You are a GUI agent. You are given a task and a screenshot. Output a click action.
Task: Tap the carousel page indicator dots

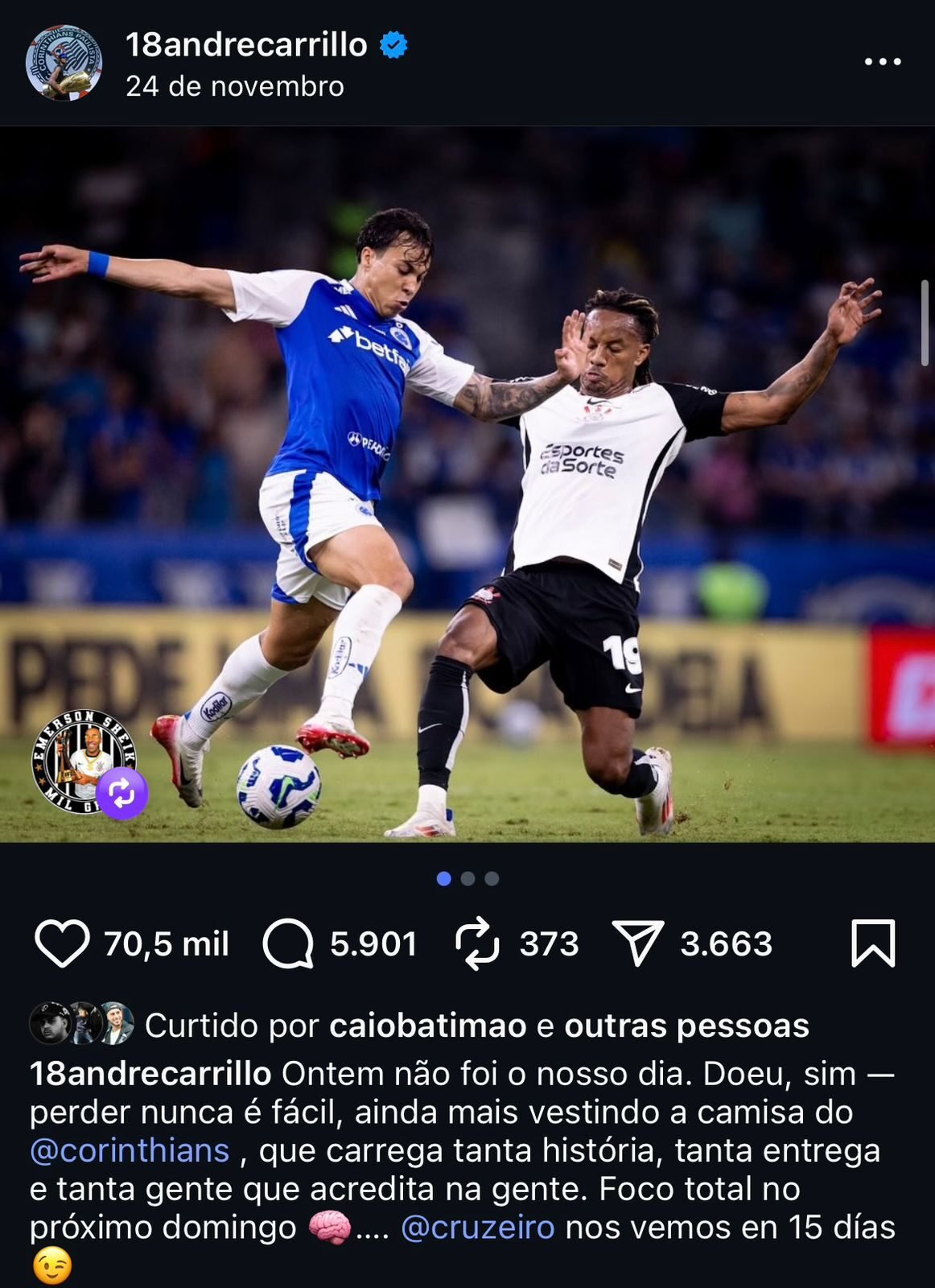[467, 879]
